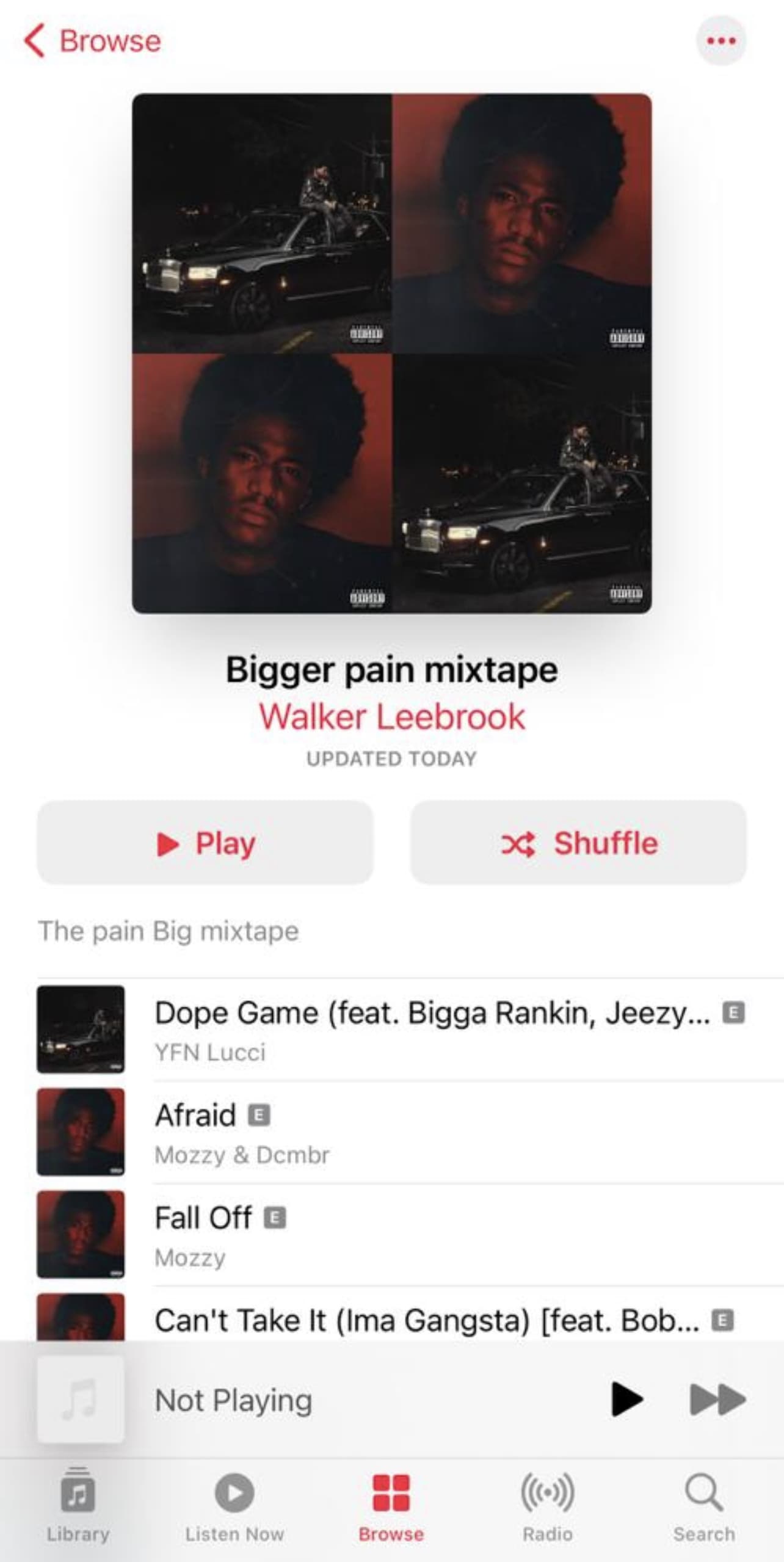Switch to the Listen Now tab

coord(234,1506)
